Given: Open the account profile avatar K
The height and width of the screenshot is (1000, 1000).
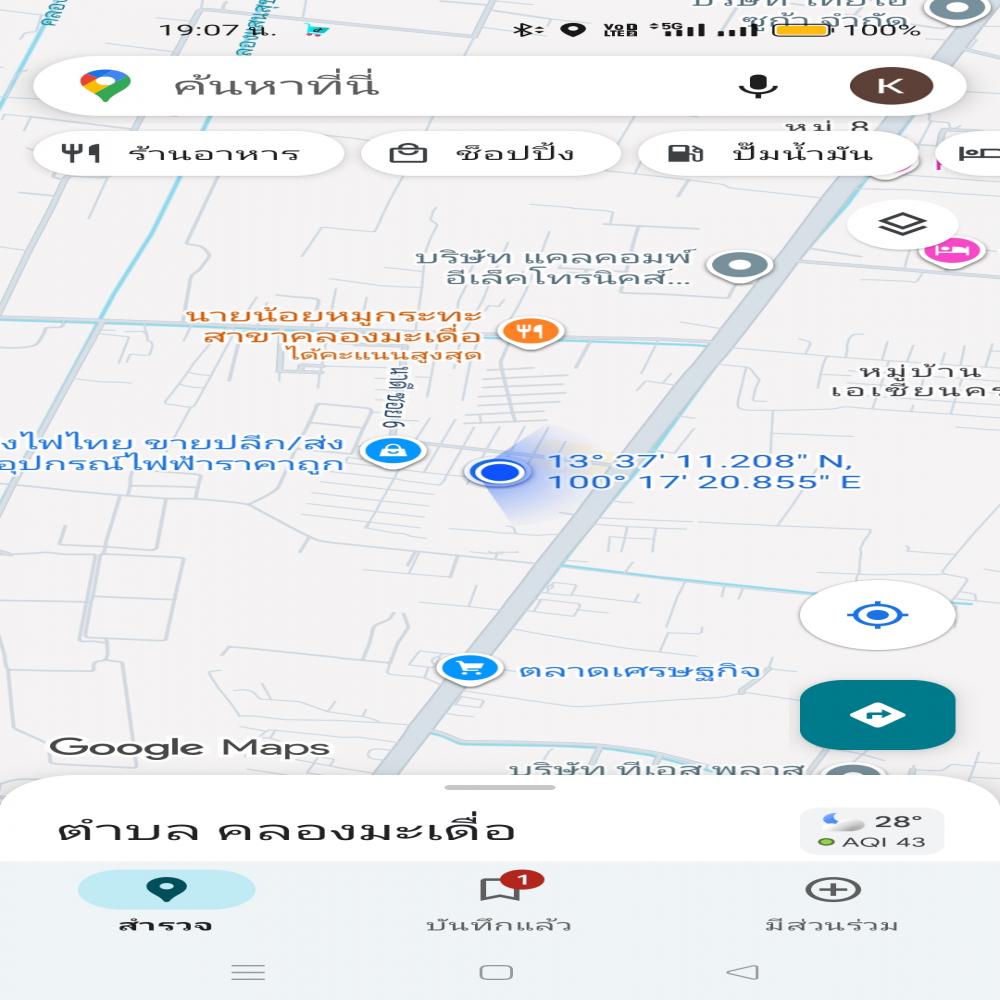Looking at the screenshot, I should (890, 86).
